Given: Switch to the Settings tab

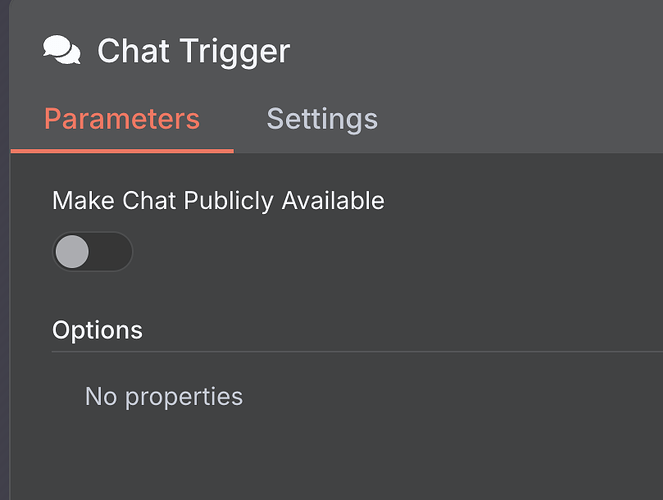Looking at the screenshot, I should [x=321, y=120].
